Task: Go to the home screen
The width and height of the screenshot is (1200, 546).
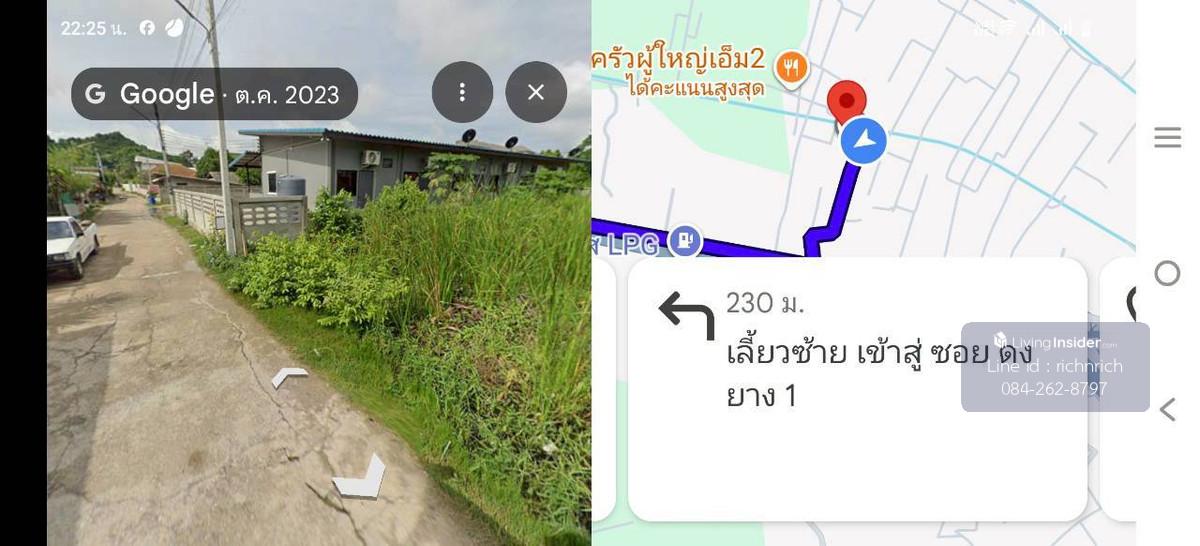Action: click(x=1167, y=273)
